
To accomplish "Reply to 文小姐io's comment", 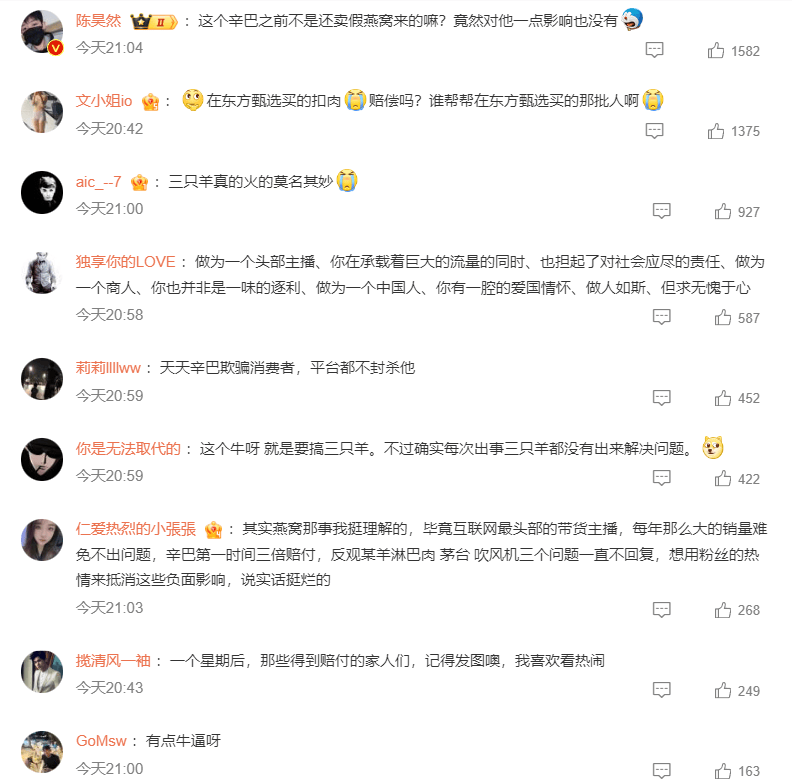I will [x=654, y=130].
